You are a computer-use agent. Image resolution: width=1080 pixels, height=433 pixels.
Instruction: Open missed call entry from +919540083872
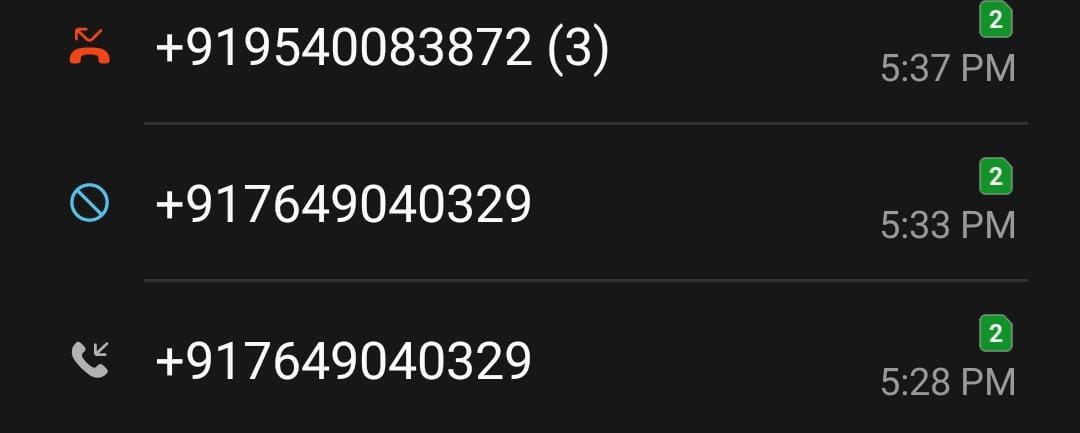pos(382,48)
